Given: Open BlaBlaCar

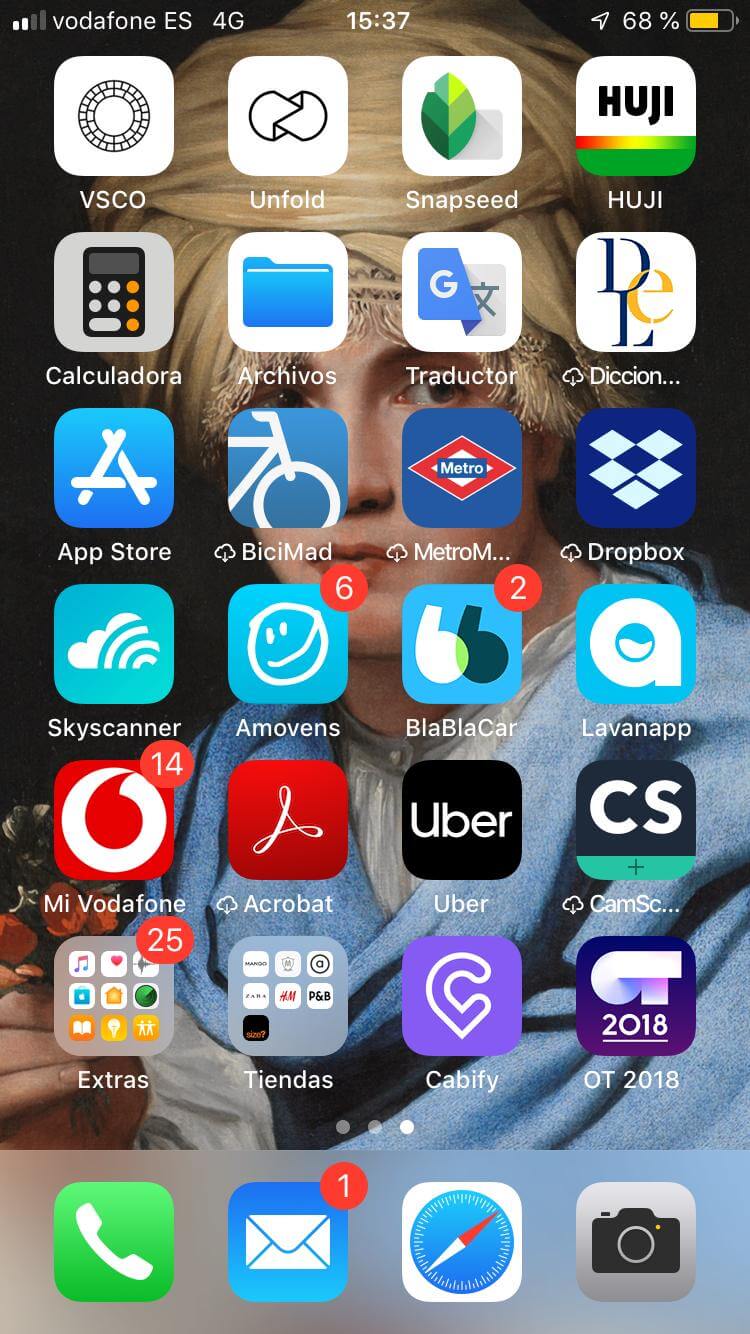Looking at the screenshot, I should tap(462, 644).
